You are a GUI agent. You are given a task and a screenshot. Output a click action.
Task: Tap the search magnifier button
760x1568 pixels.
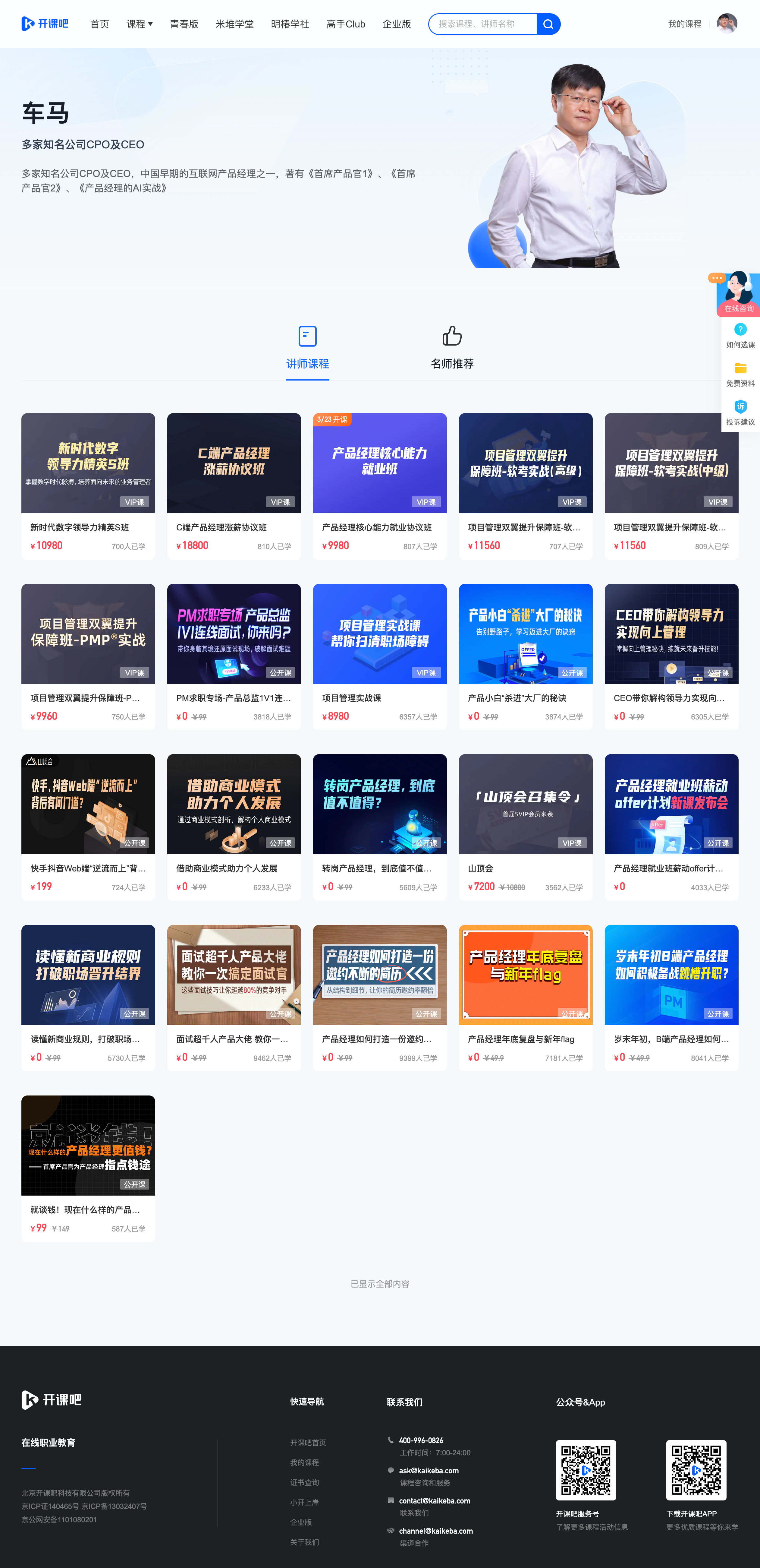tap(548, 24)
